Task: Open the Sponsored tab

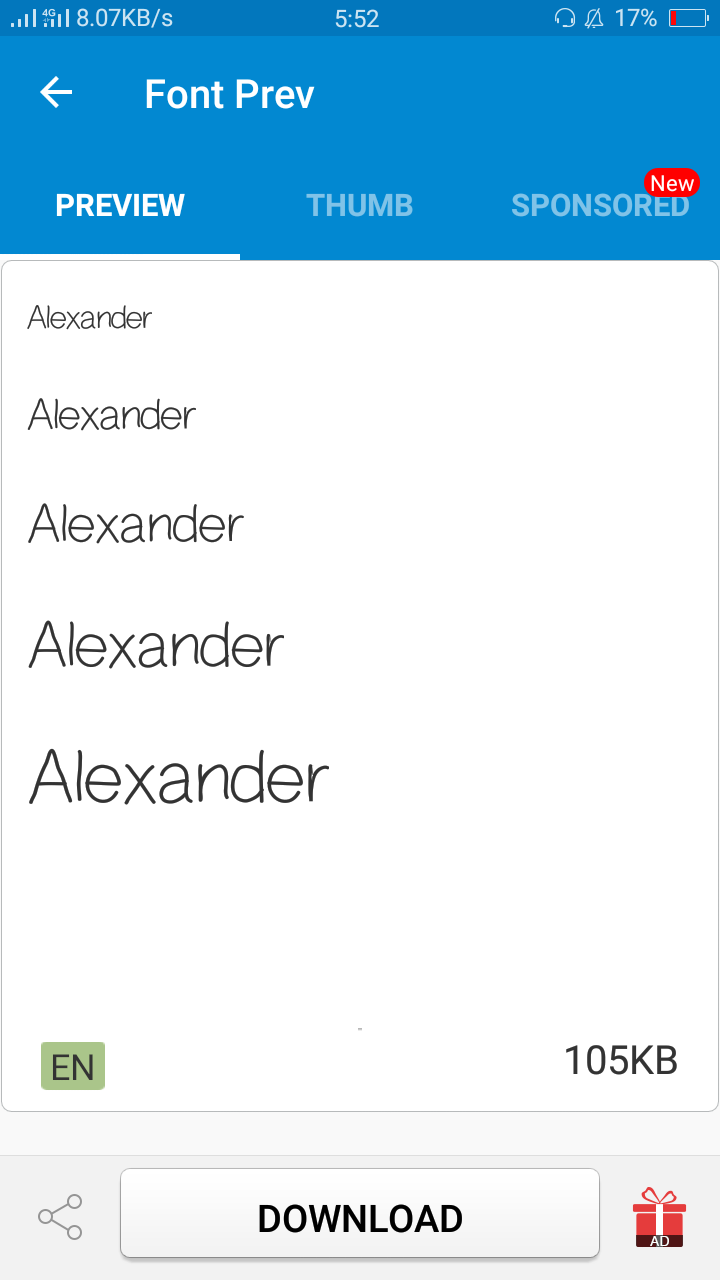Action: [599, 205]
